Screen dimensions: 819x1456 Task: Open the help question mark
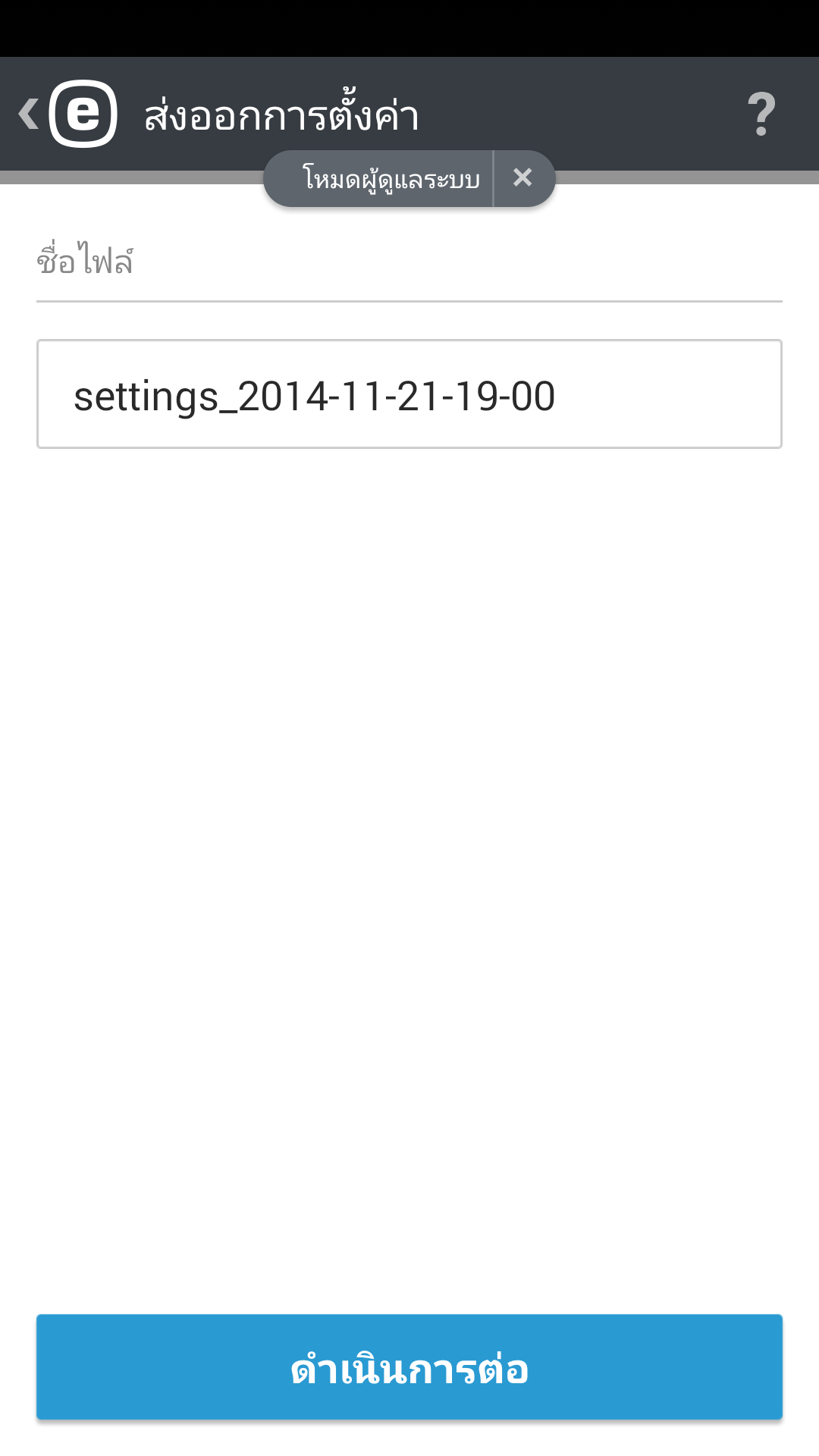point(761,114)
